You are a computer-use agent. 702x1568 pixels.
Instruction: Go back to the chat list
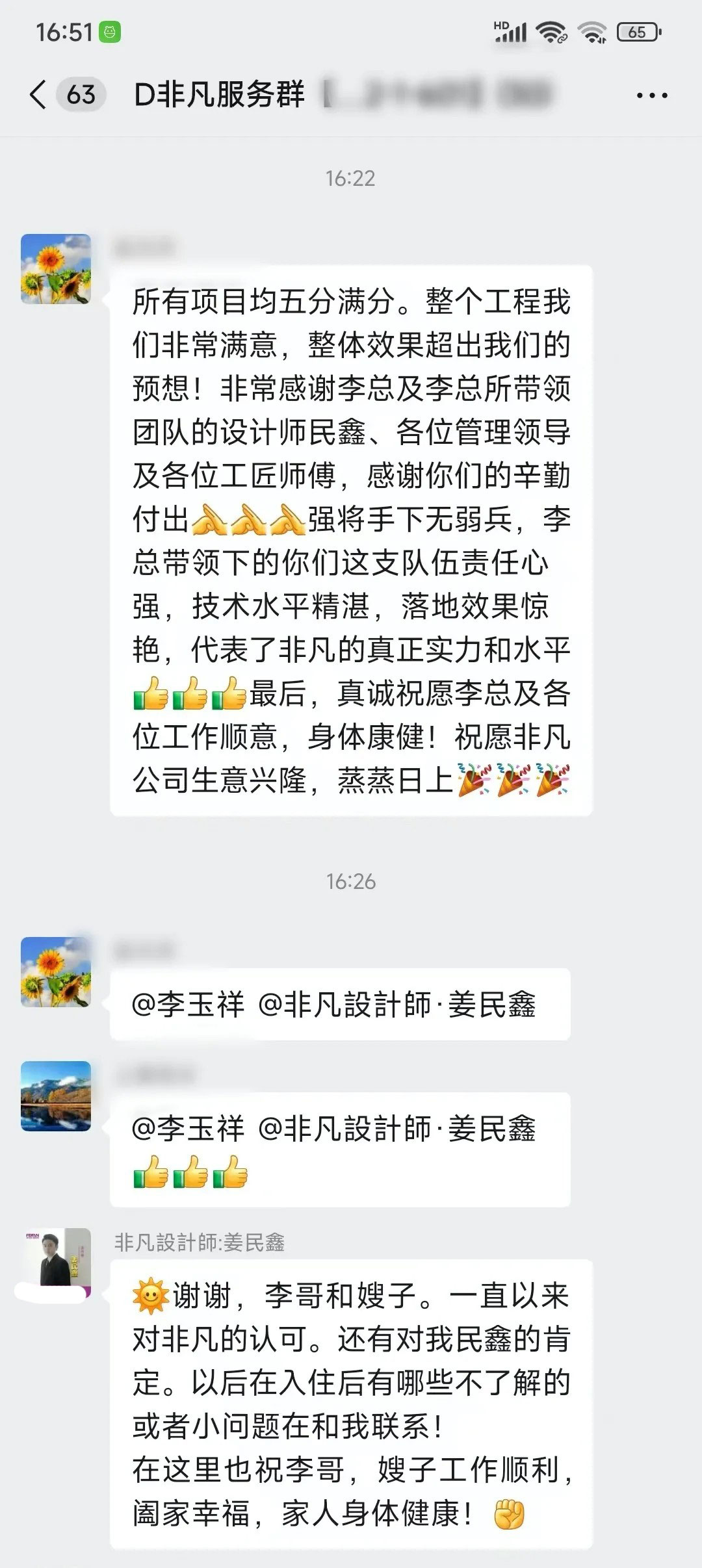pos(39,95)
